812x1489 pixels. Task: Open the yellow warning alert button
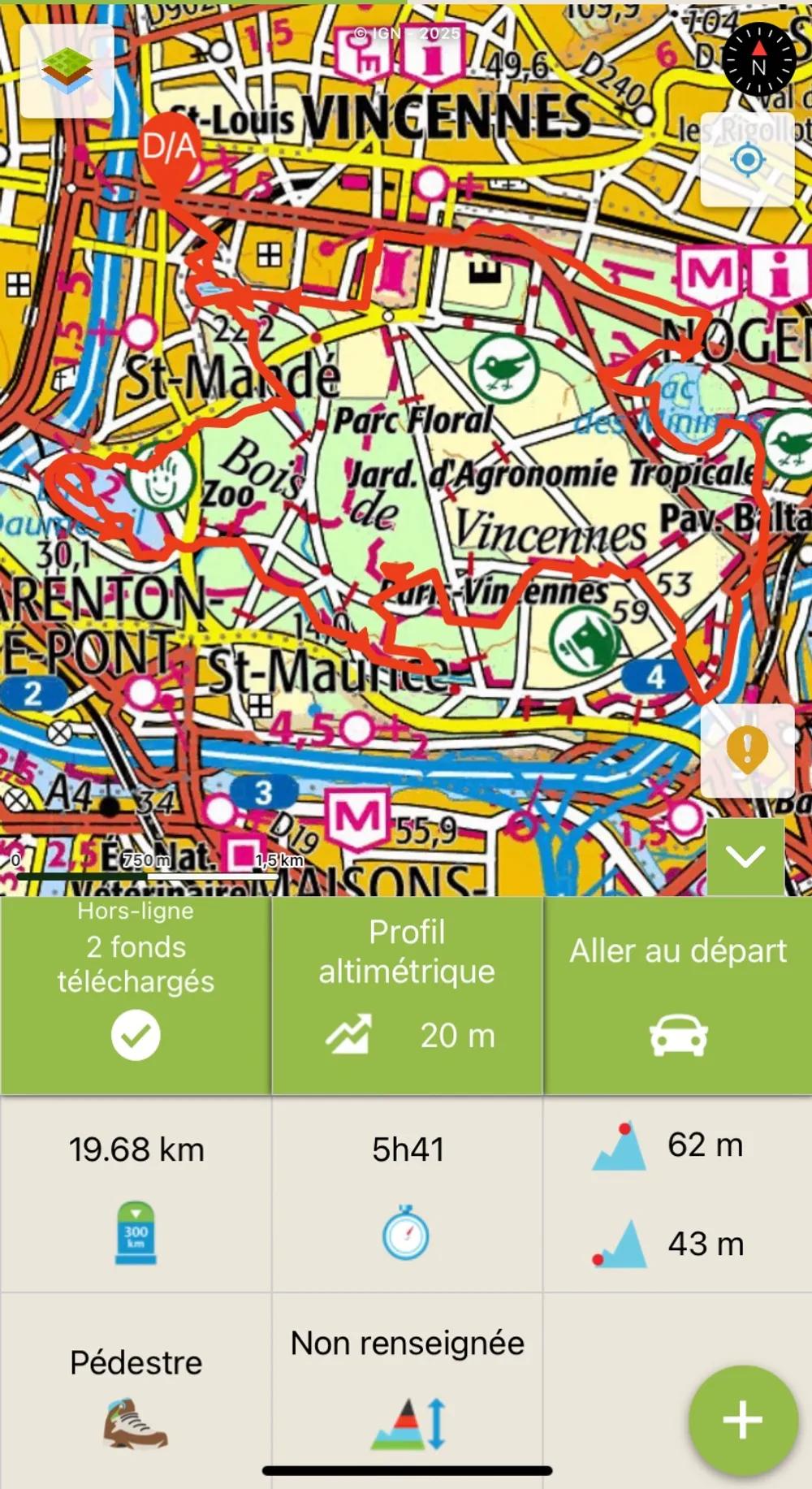tap(747, 750)
